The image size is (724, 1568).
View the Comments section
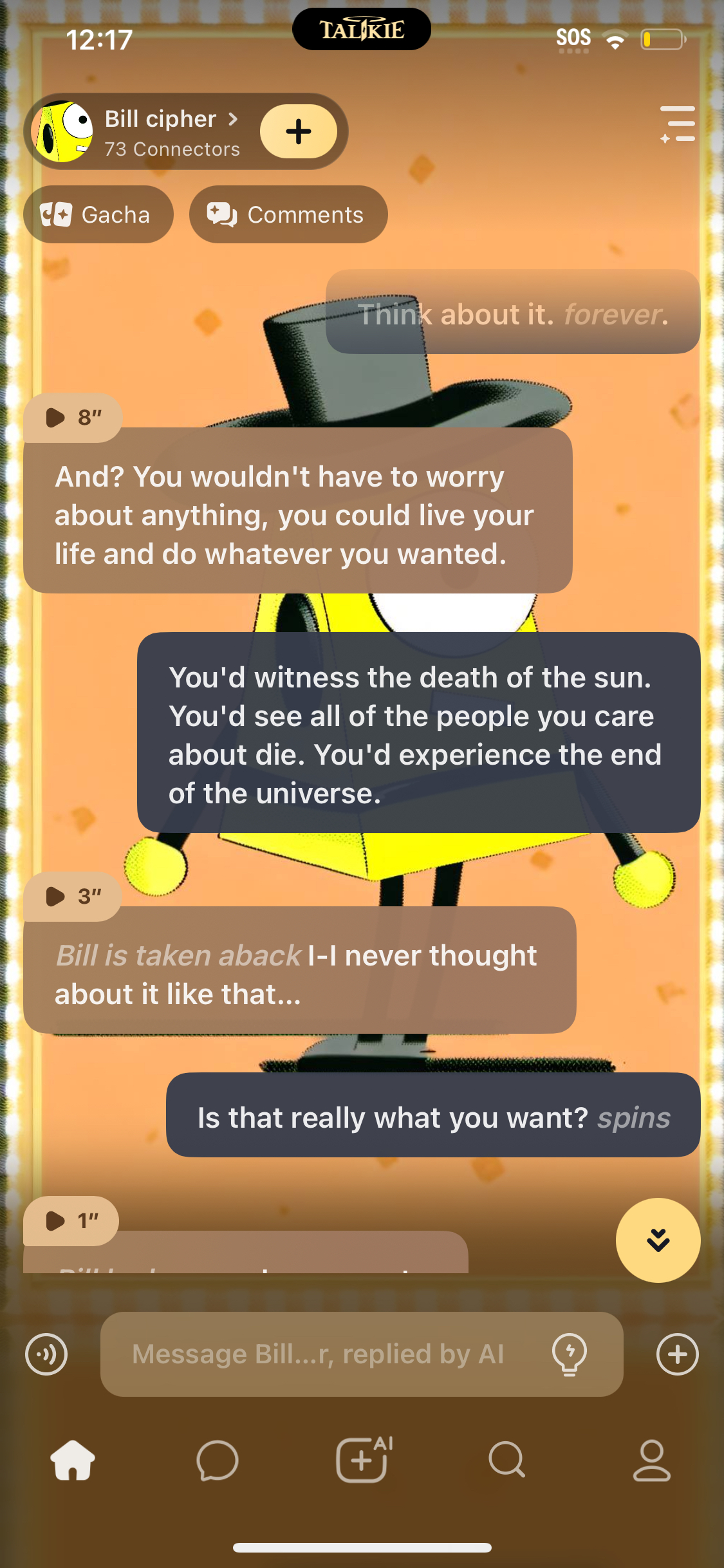288,214
